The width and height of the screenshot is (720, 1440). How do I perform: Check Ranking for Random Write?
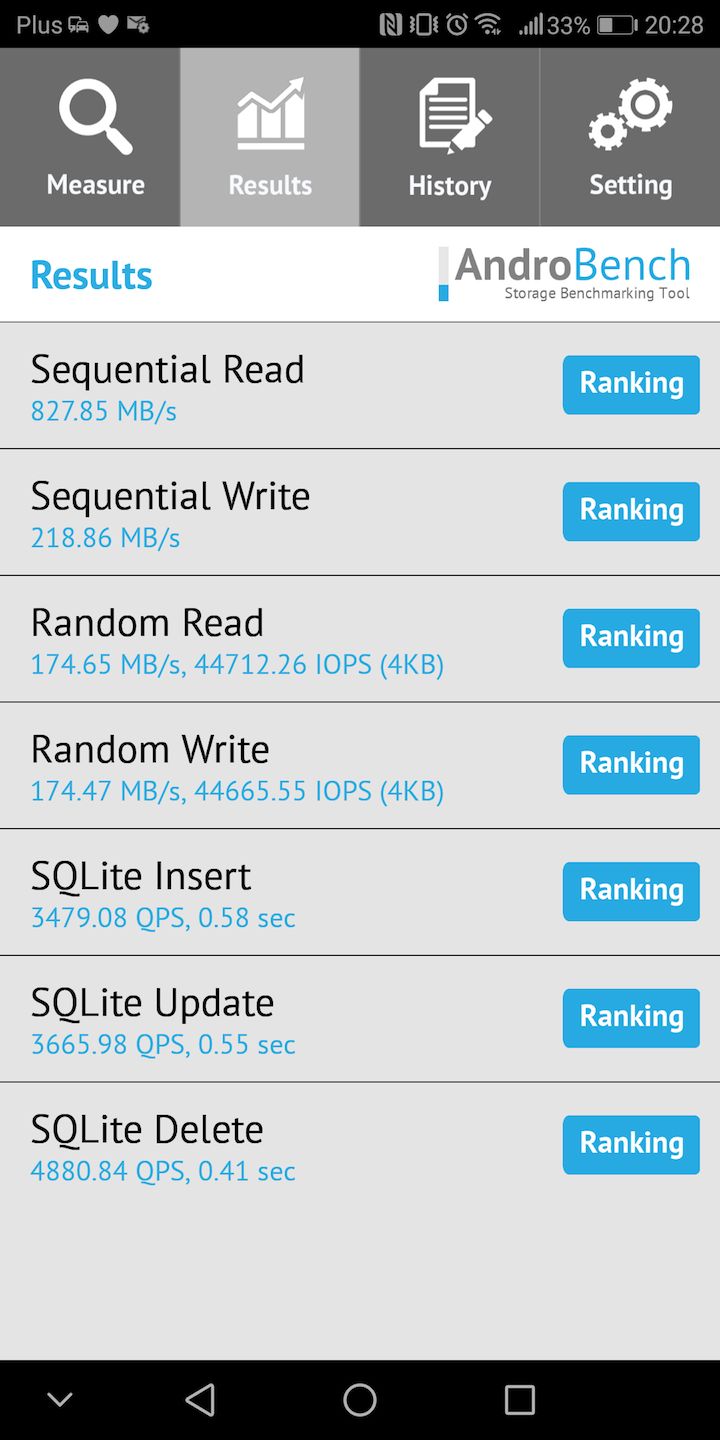[x=631, y=764]
